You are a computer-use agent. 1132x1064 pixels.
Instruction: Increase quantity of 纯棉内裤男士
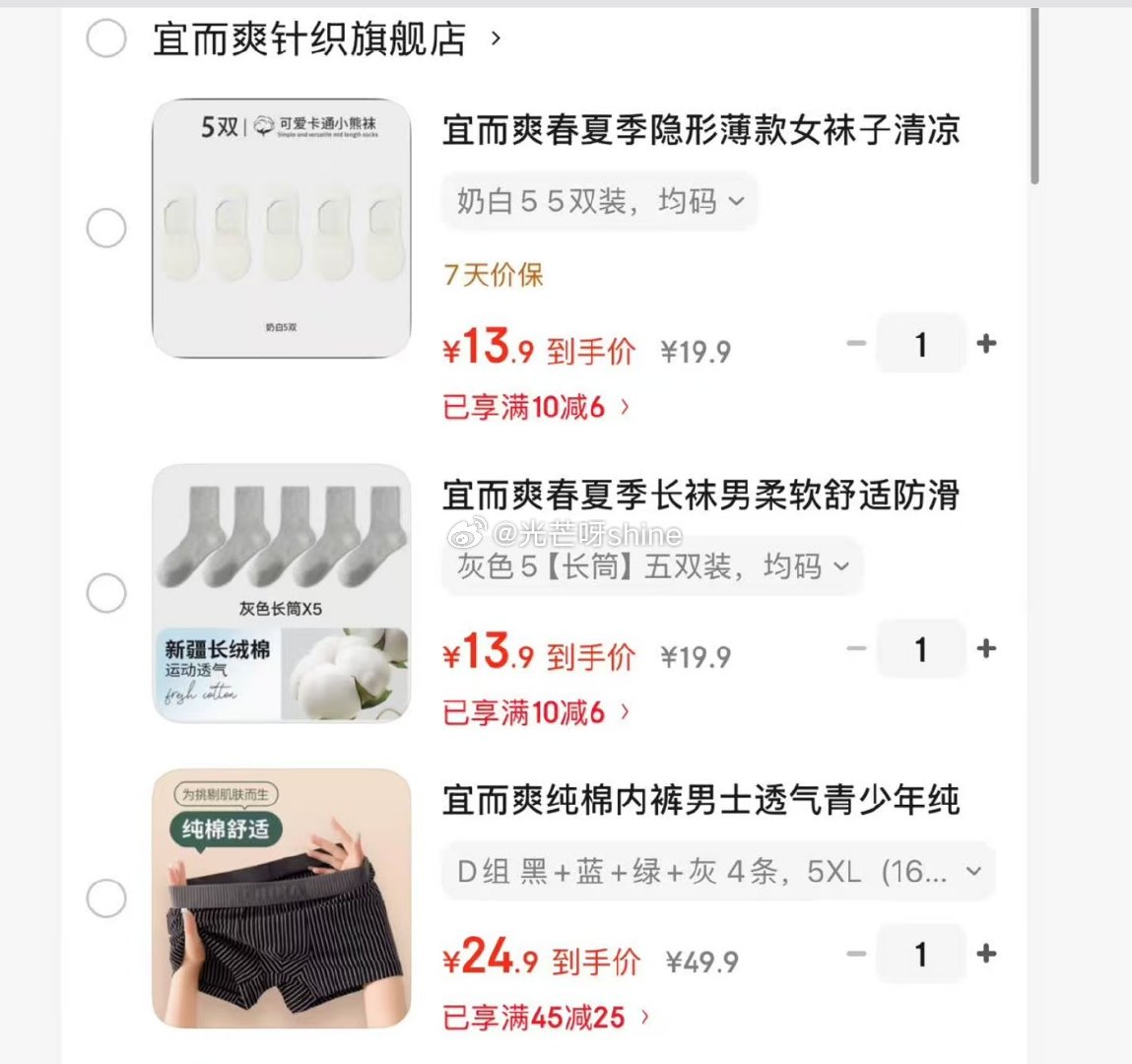(x=986, y=954)
